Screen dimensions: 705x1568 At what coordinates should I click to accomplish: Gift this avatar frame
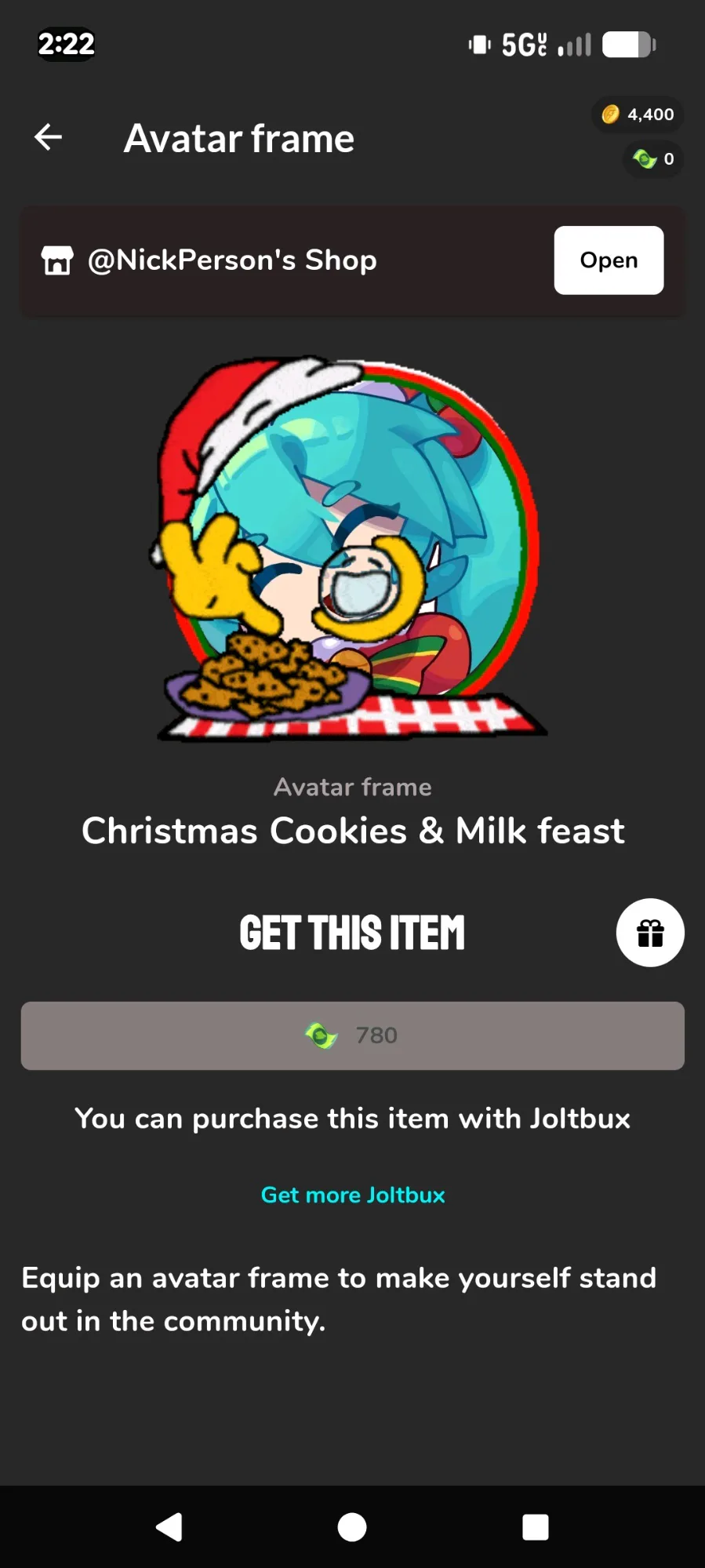point(649,933)
